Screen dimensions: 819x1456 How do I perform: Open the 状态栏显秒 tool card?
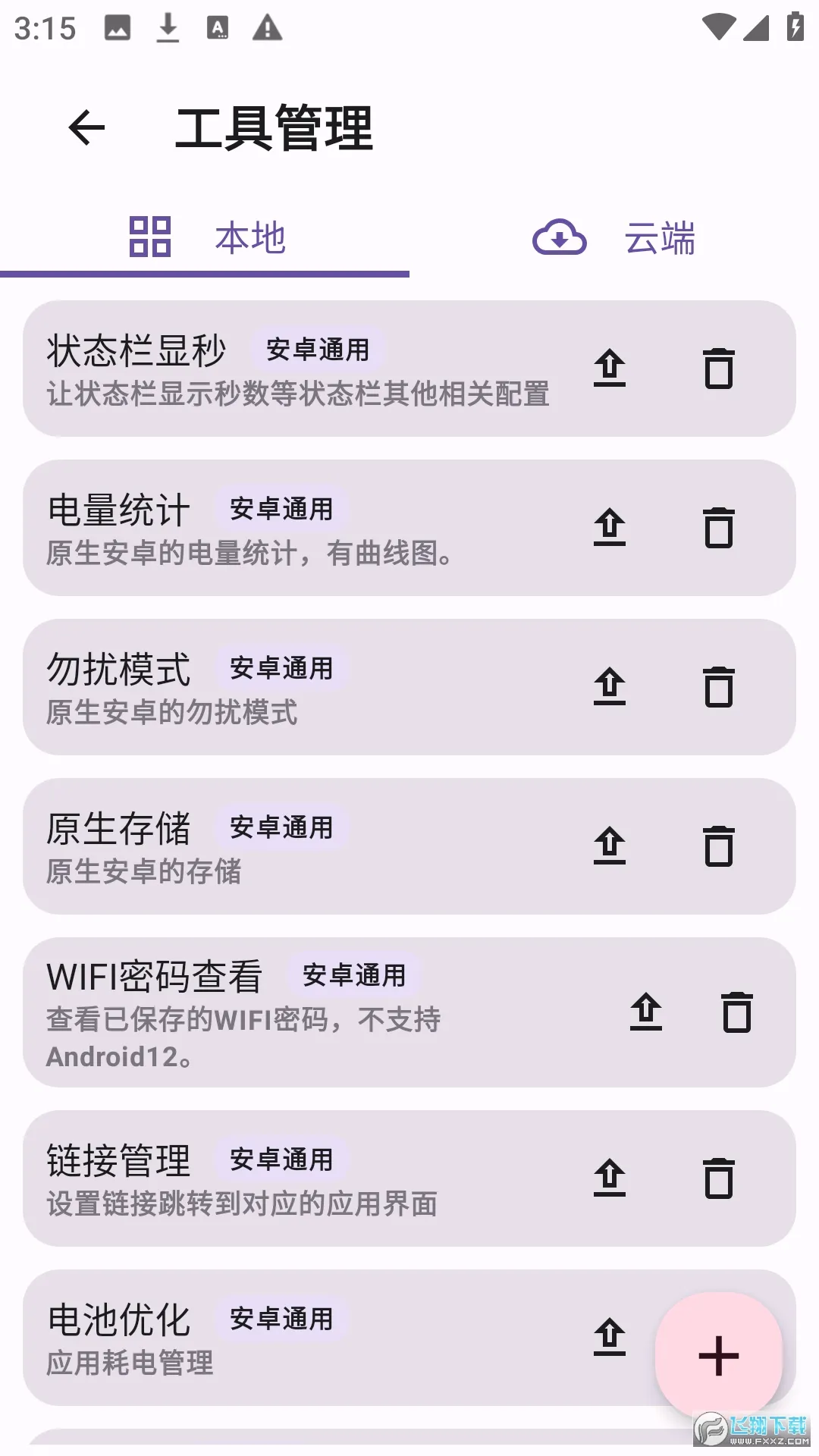click(303, 370)
